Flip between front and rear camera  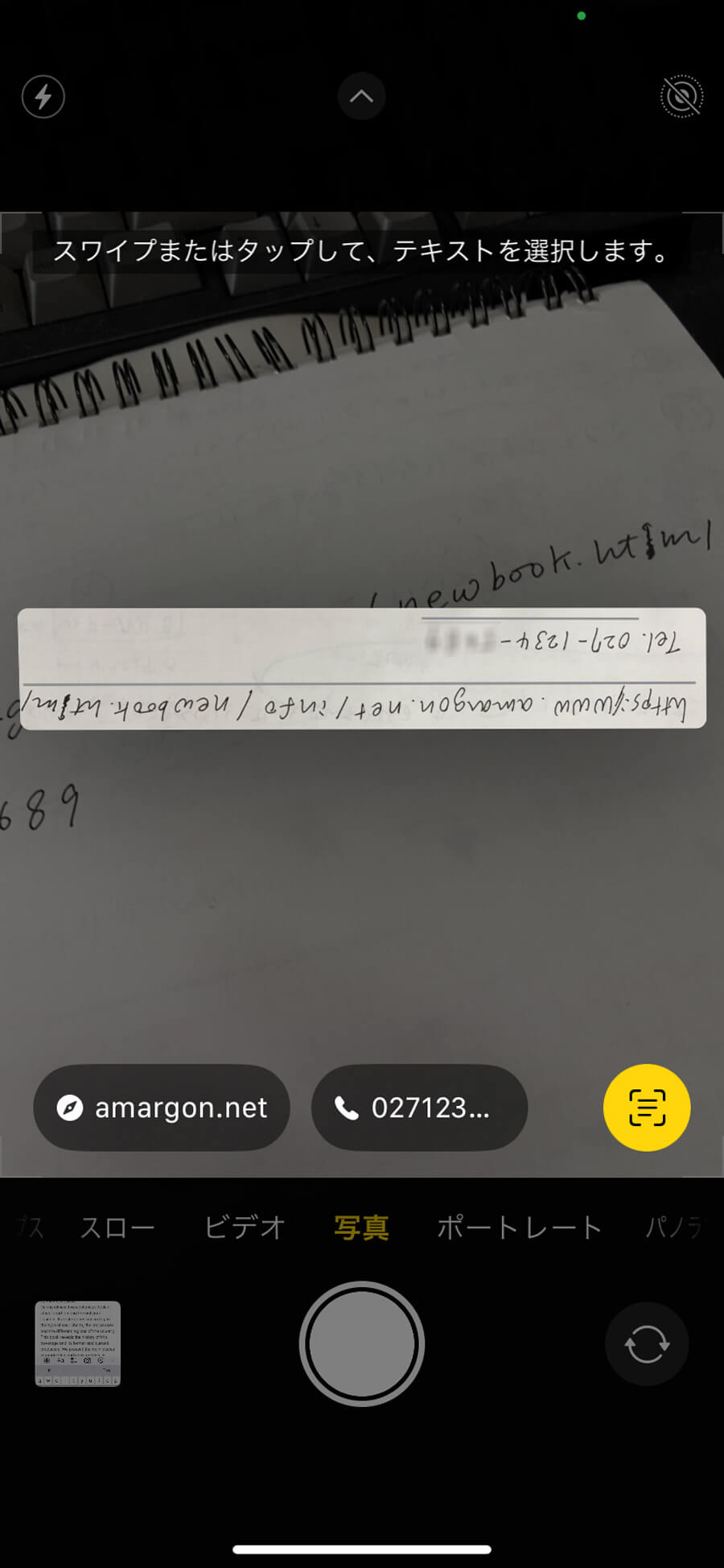click(x=647, y=1343)
